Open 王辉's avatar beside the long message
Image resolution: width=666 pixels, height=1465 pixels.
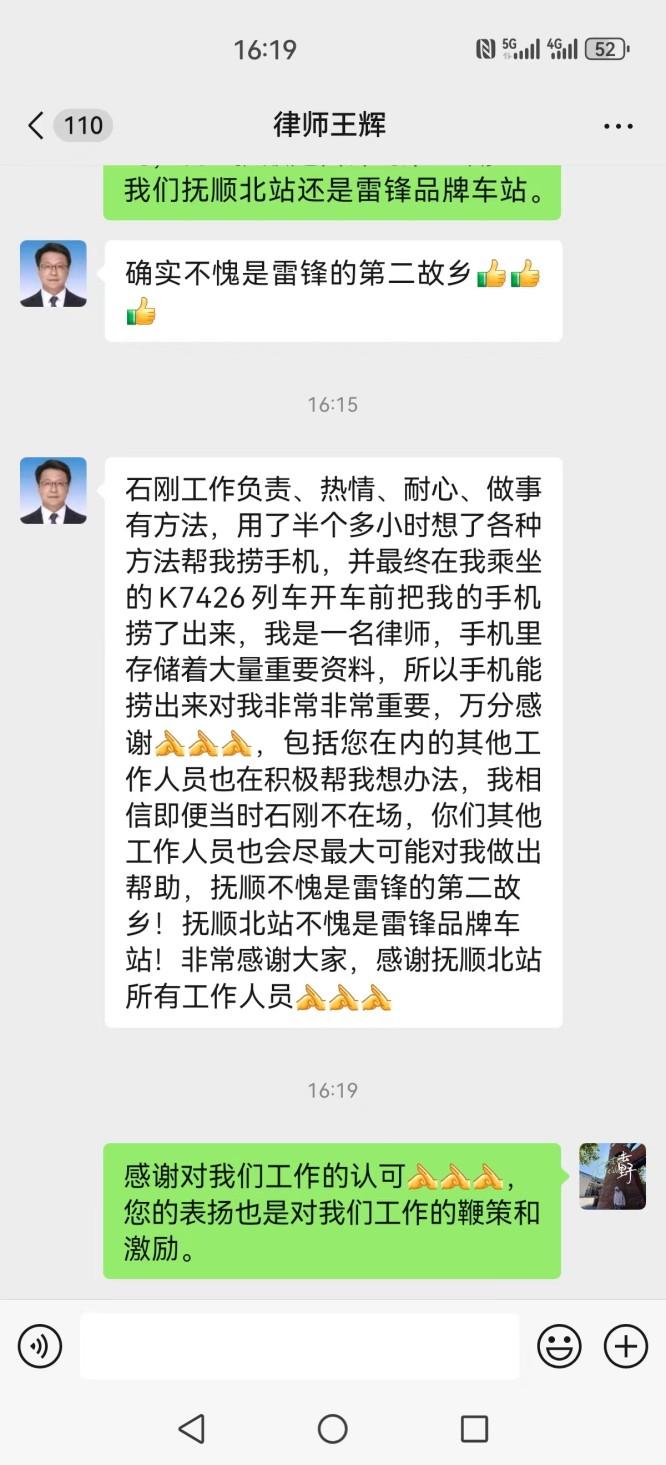[x=54, y=491]
